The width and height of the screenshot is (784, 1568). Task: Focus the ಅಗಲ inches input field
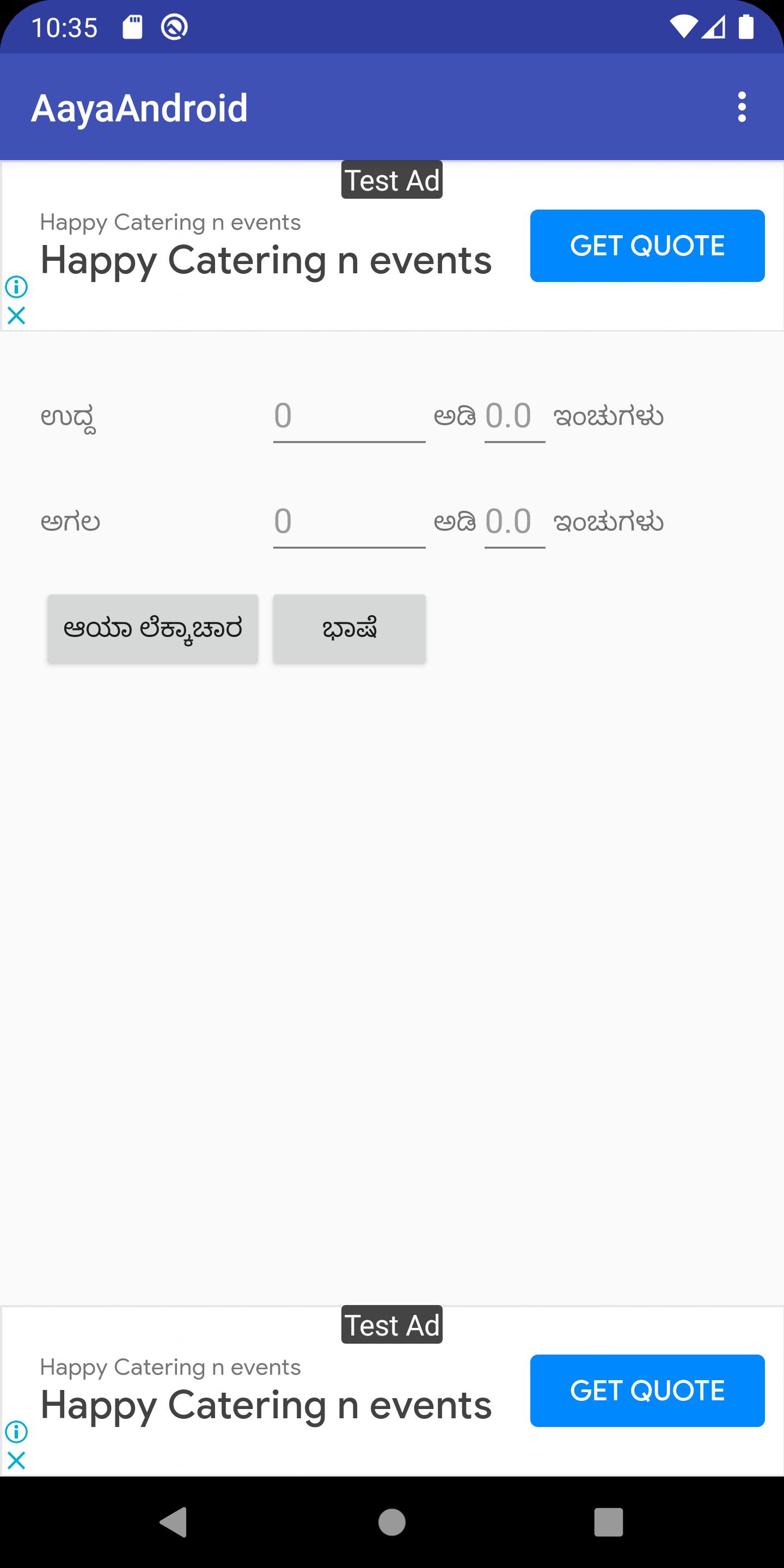tap(515, 522)
